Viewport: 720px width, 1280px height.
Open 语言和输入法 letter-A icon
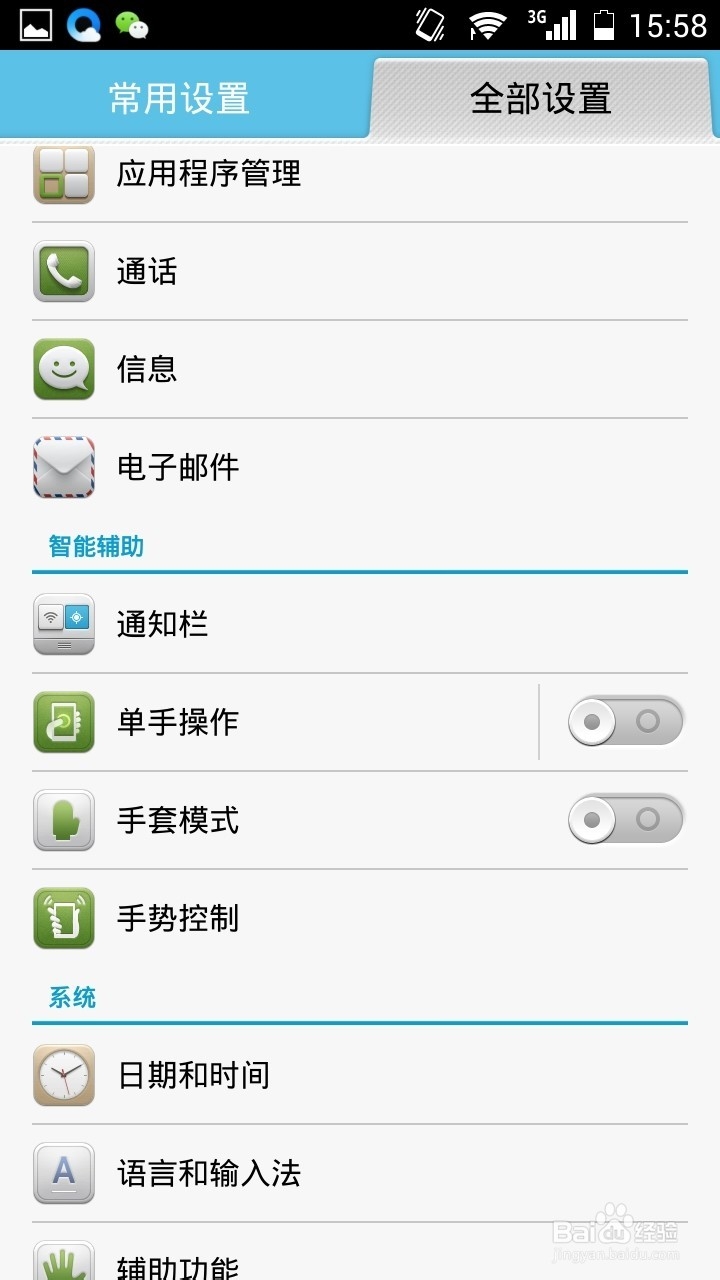pos(63,1173)
